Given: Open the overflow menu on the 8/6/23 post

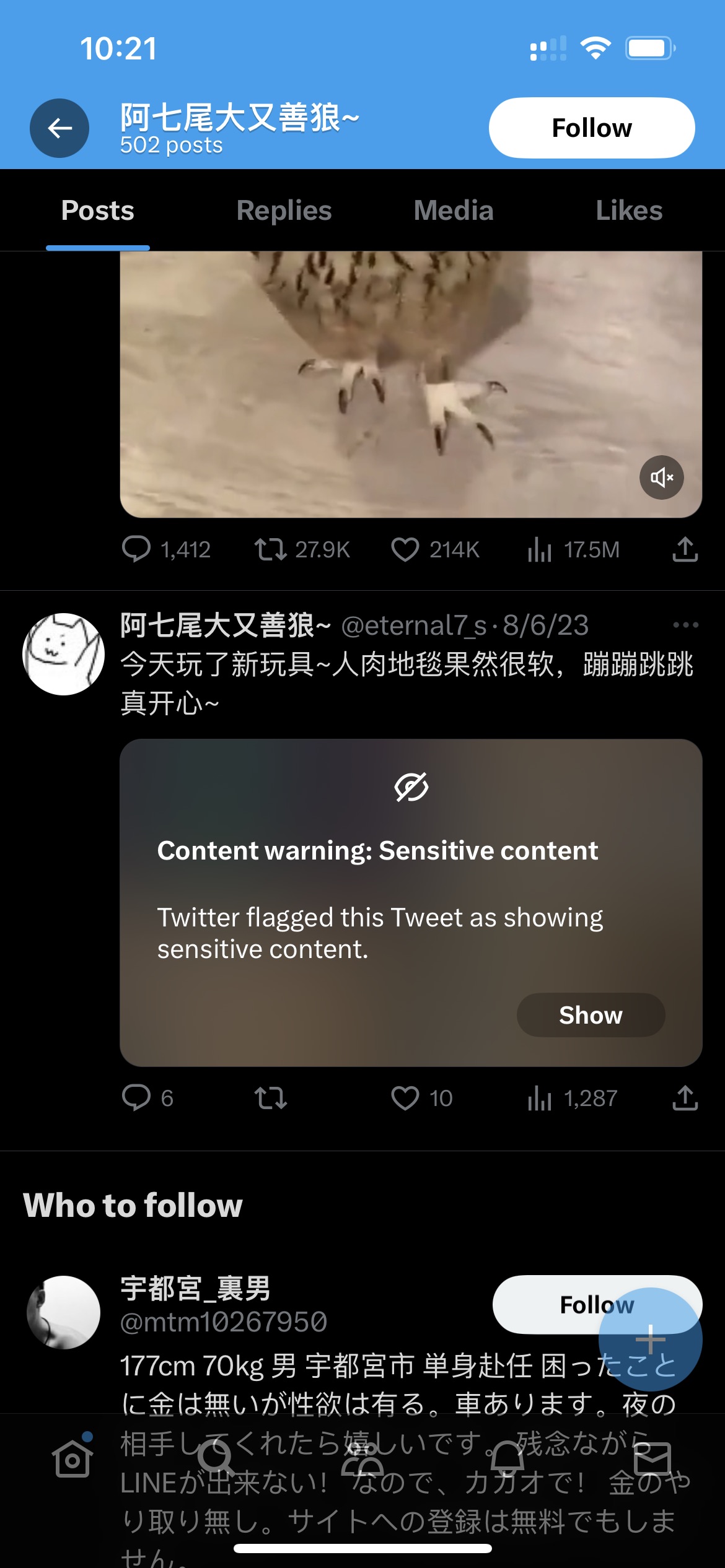Looking at the screenshot, I should pos(685,625).
